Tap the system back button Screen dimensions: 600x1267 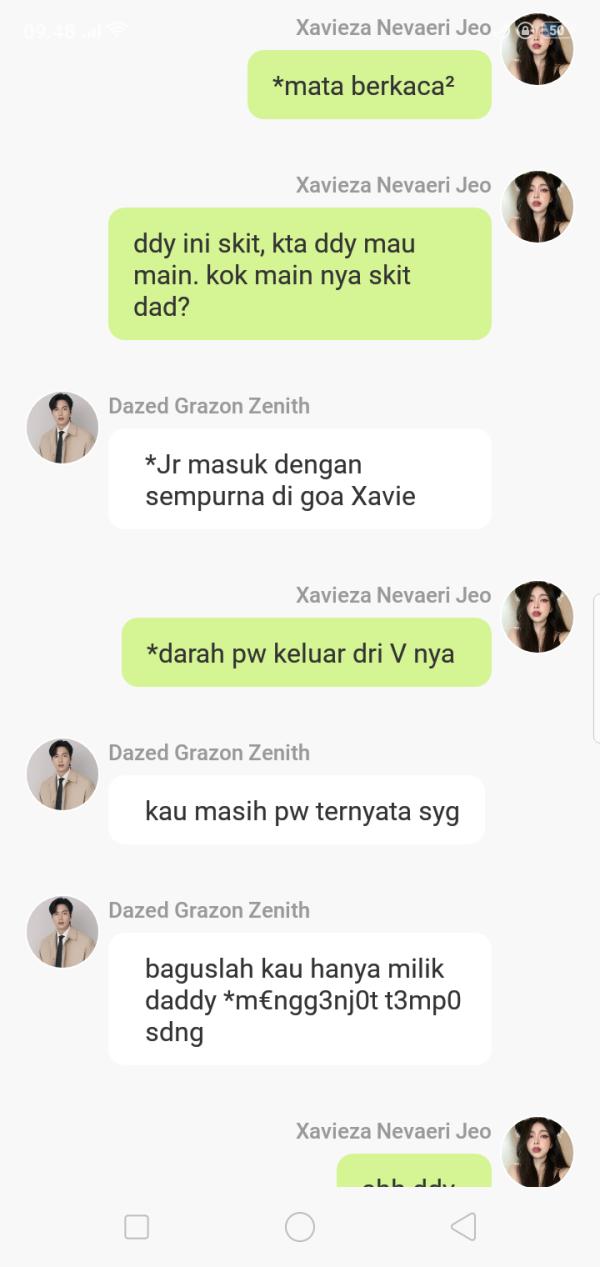click(x=462, y=1227)
